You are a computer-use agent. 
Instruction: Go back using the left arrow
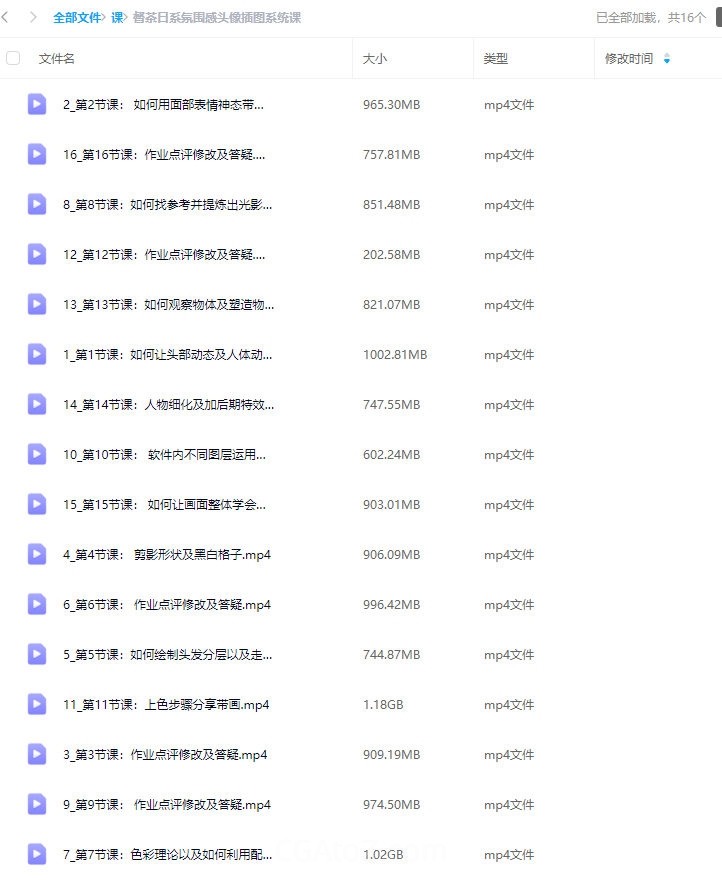[7, 17]
